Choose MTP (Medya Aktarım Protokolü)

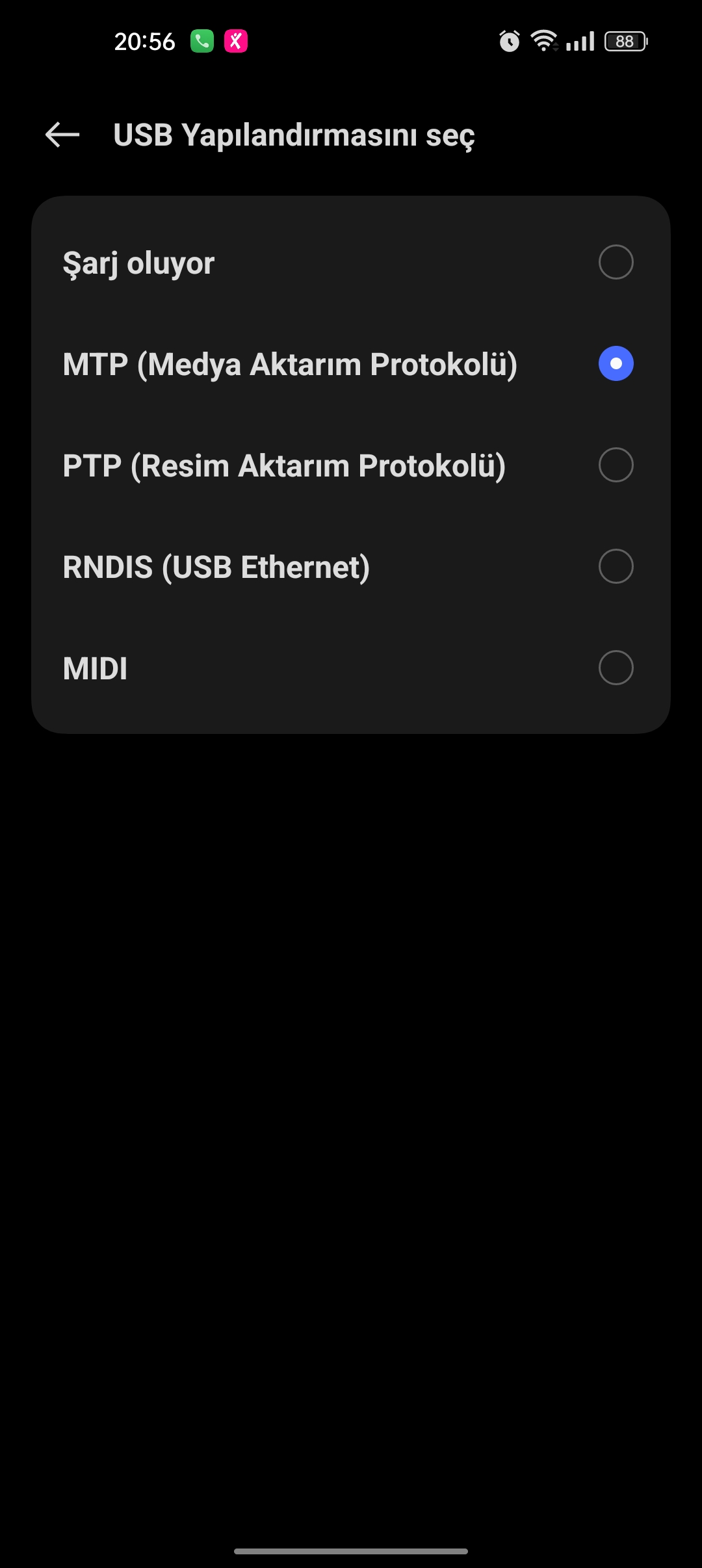(351, 364)
